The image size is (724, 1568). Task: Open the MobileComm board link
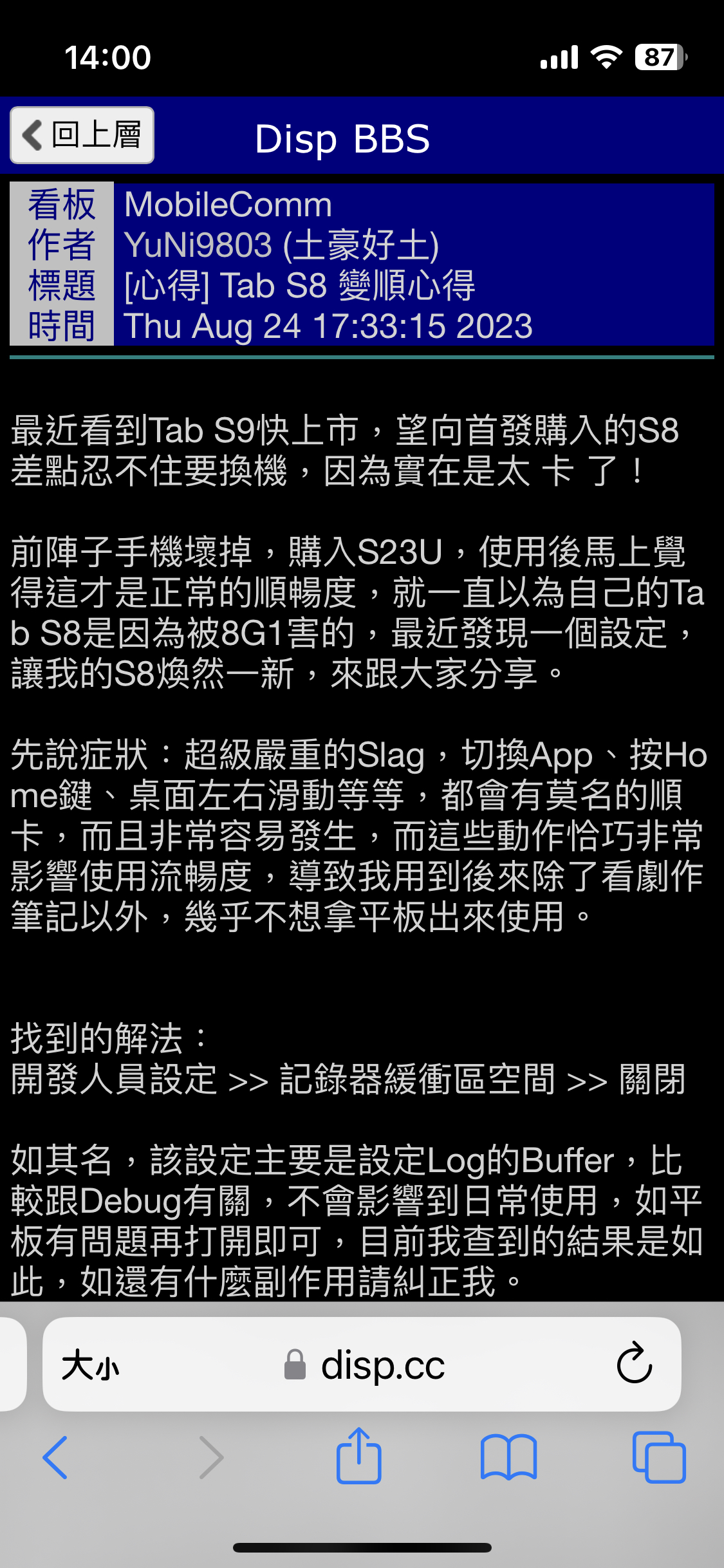(x=228, y=205)
